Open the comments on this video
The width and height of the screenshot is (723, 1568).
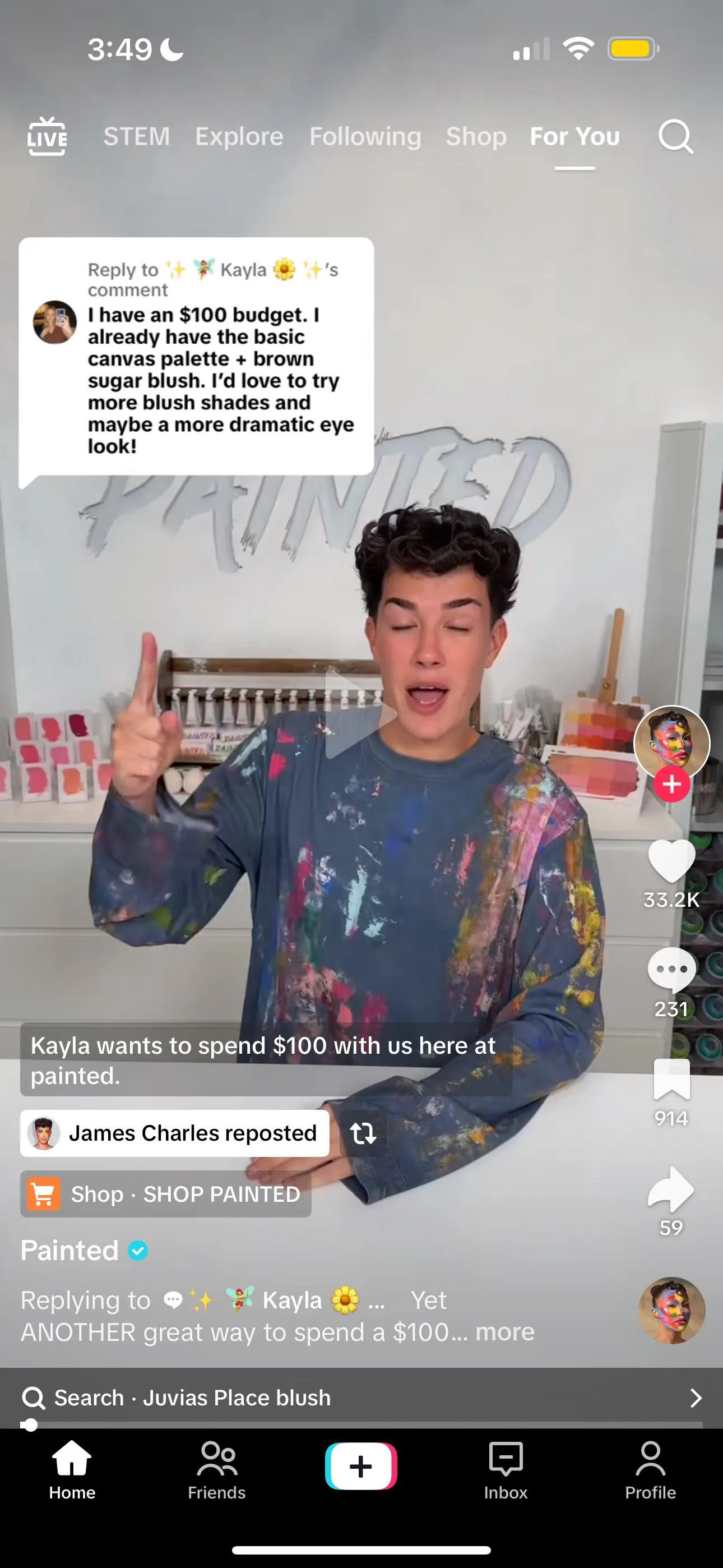pyautogui.click(x=671, y=969)
